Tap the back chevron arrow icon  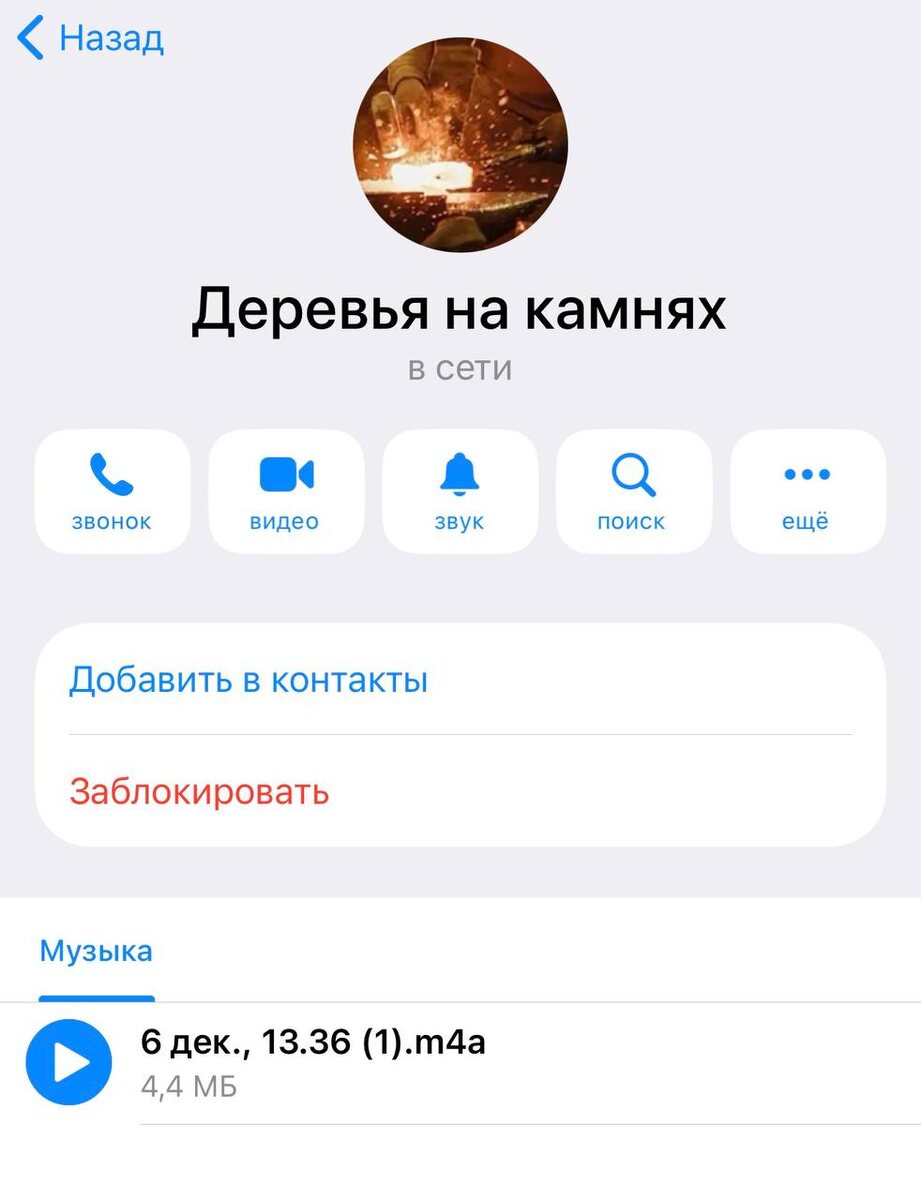27,38
